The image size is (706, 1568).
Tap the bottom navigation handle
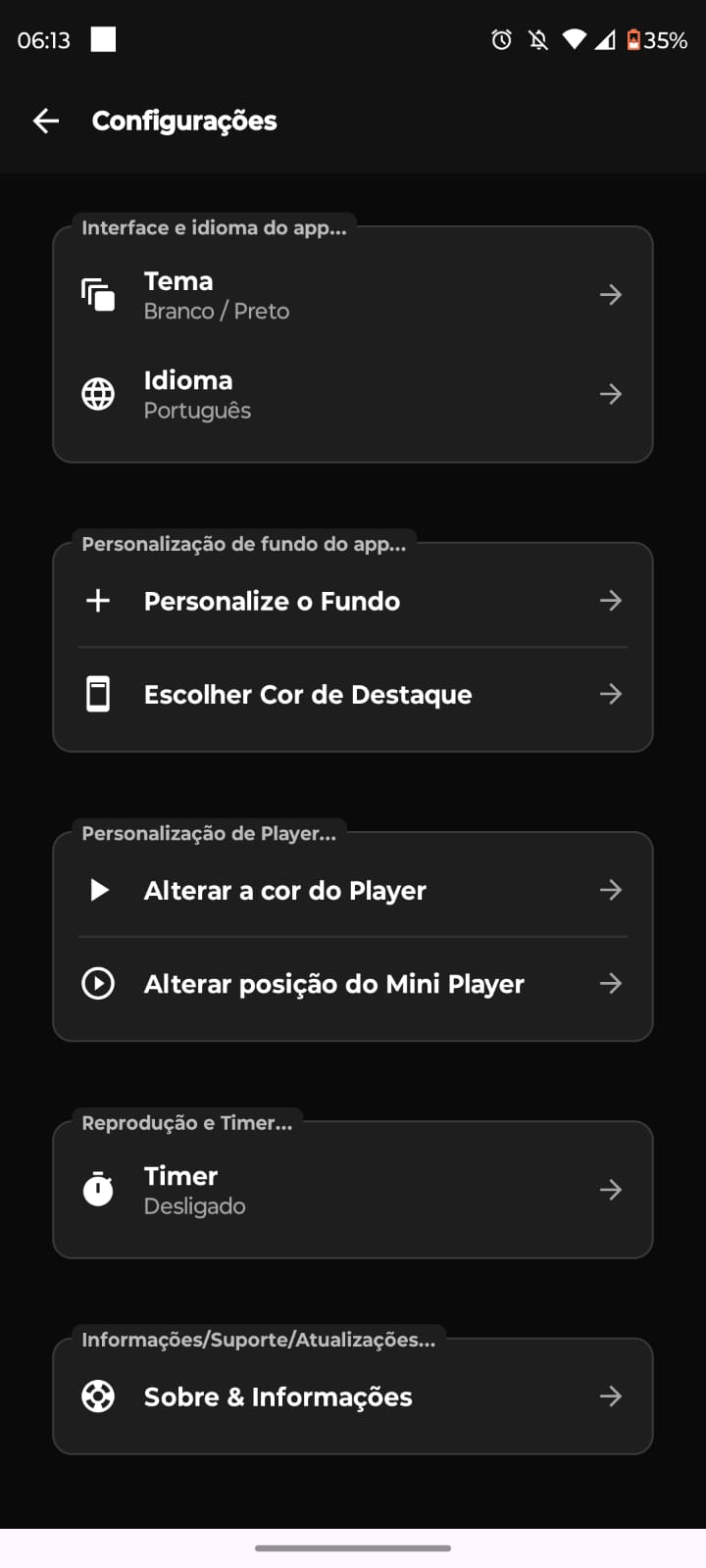[353, 1548]
